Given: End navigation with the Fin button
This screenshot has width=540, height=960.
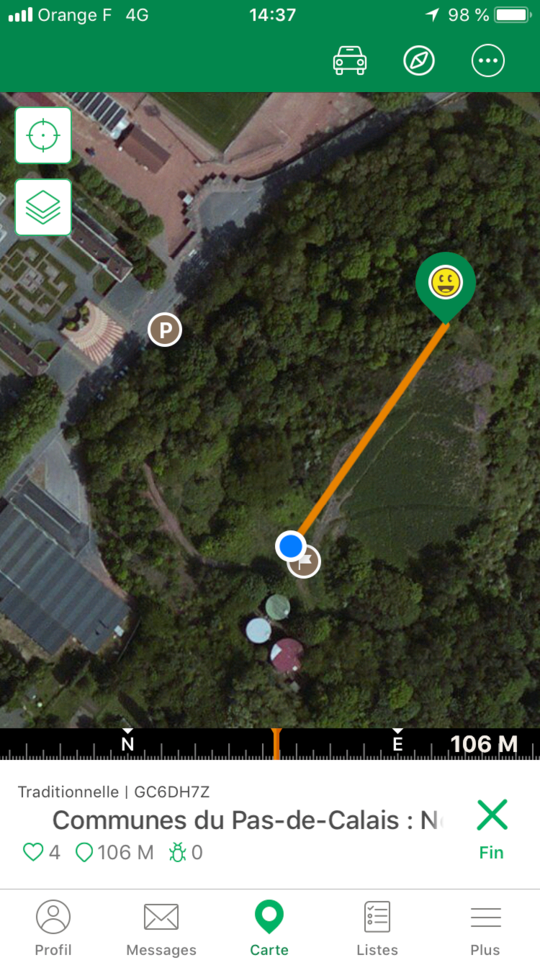Looking at the screenshot, I should (x=492, y=828).
